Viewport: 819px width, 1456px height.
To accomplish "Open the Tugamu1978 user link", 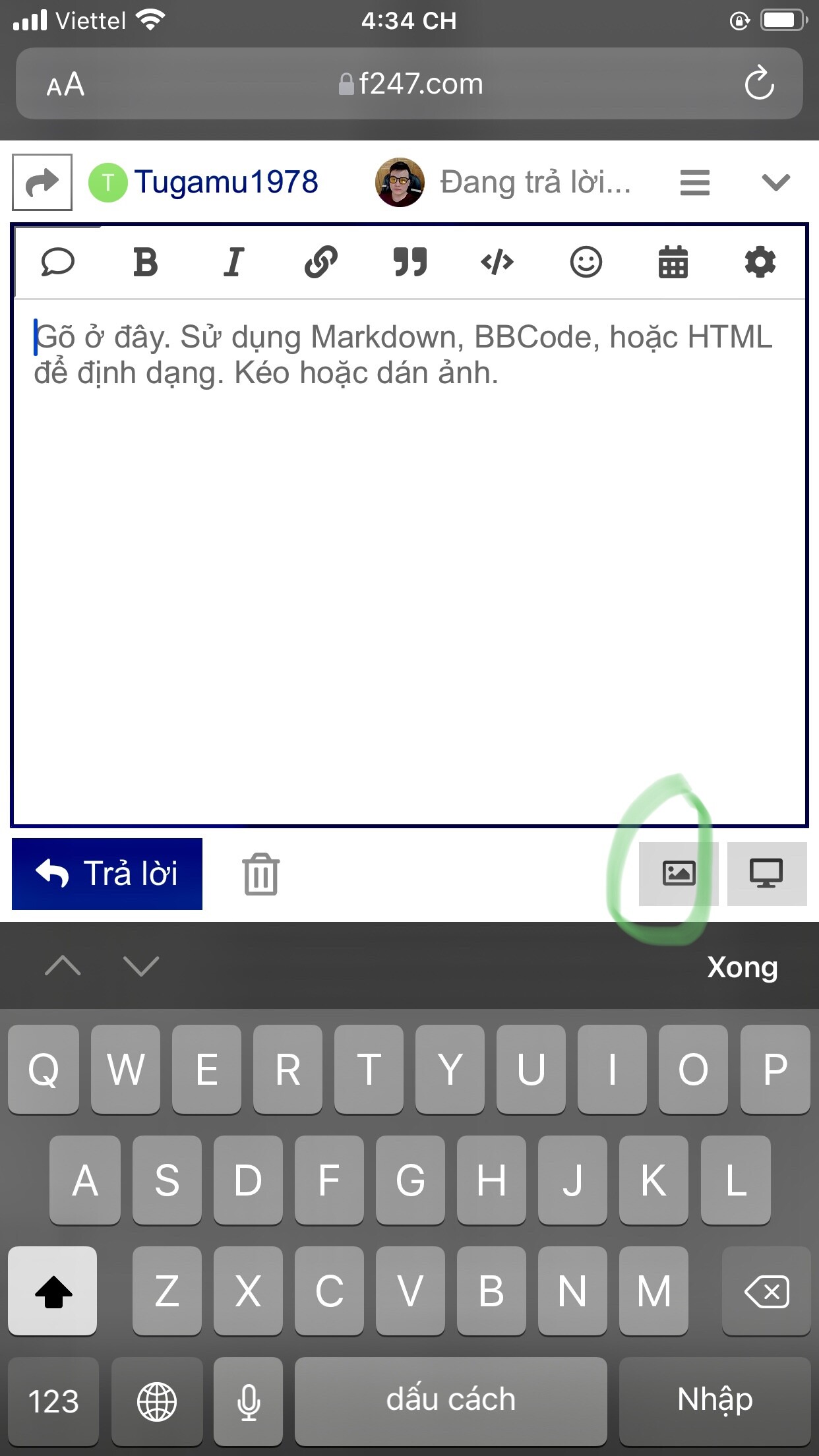I will tap(226, 182).
